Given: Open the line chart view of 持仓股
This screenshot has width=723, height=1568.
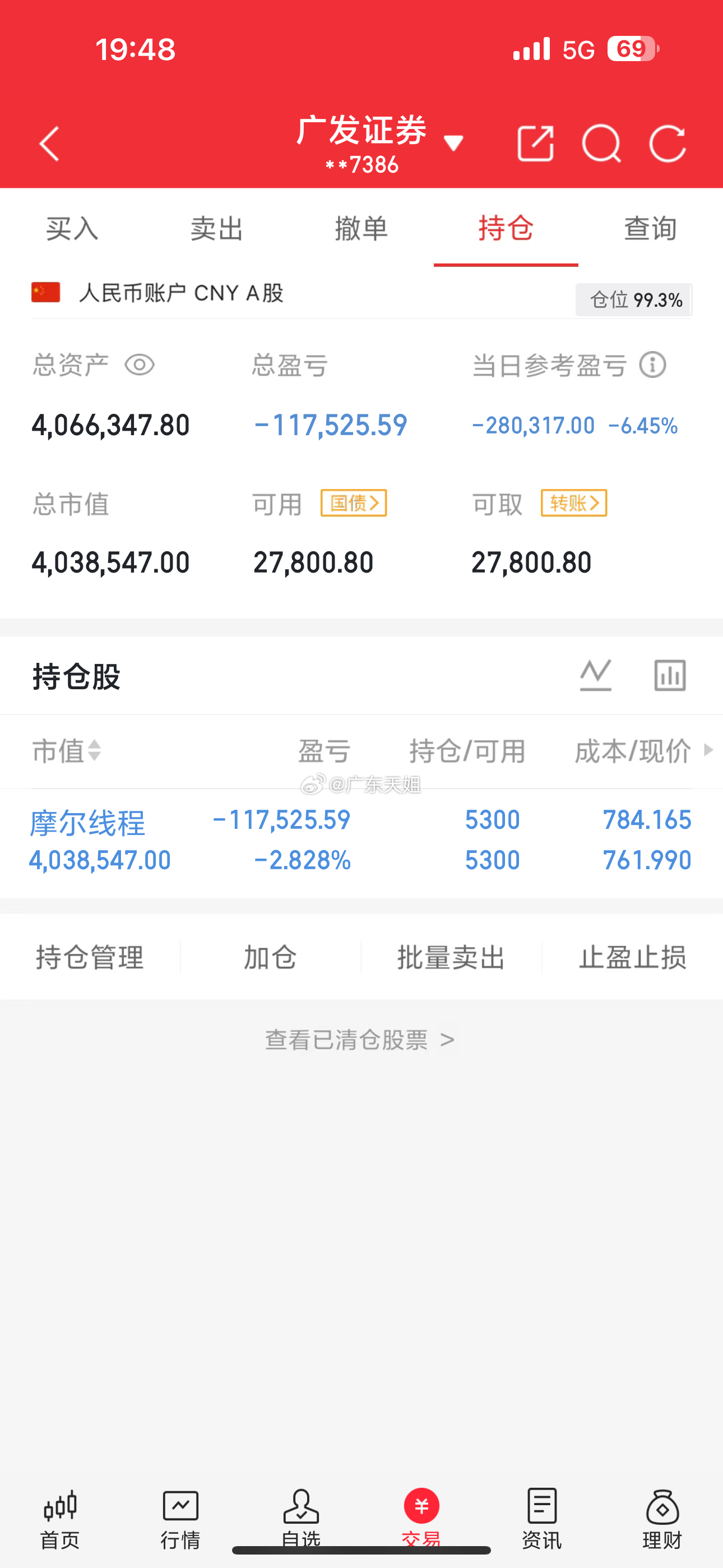Looking at the screenshot, I should coord(595,675).
